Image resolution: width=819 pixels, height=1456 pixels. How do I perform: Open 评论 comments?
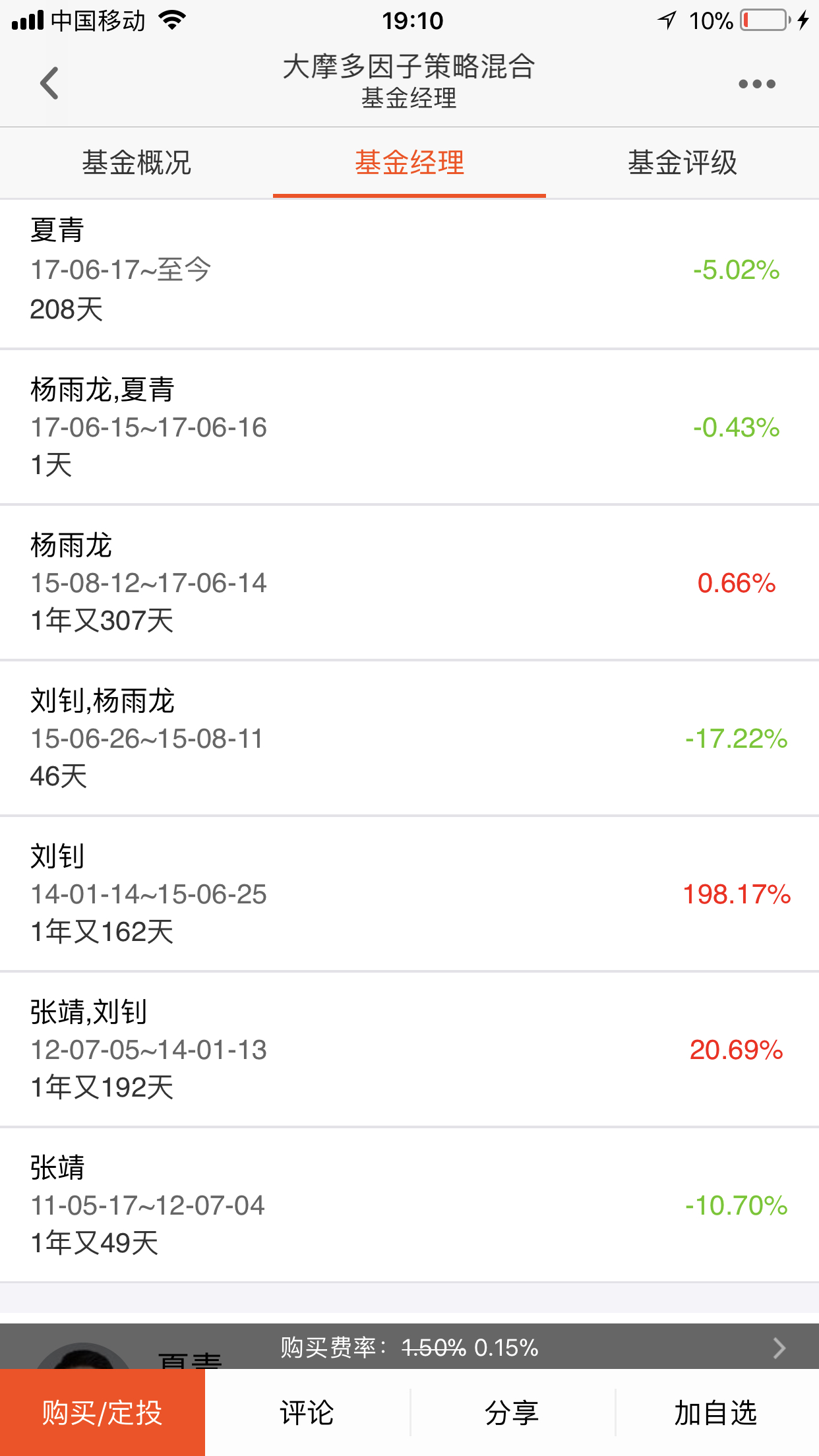click(x=307, y=1412)
